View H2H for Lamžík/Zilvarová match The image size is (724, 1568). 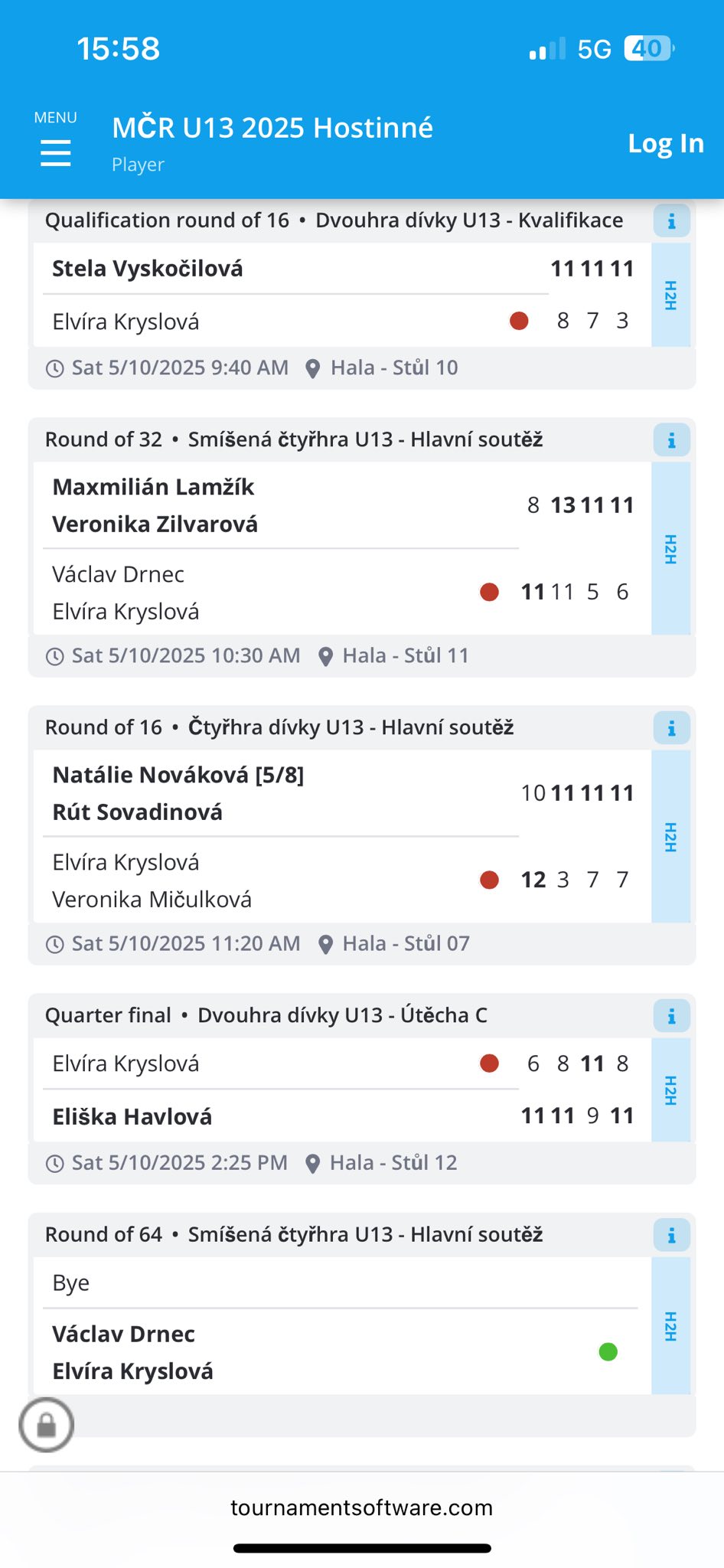670,548
